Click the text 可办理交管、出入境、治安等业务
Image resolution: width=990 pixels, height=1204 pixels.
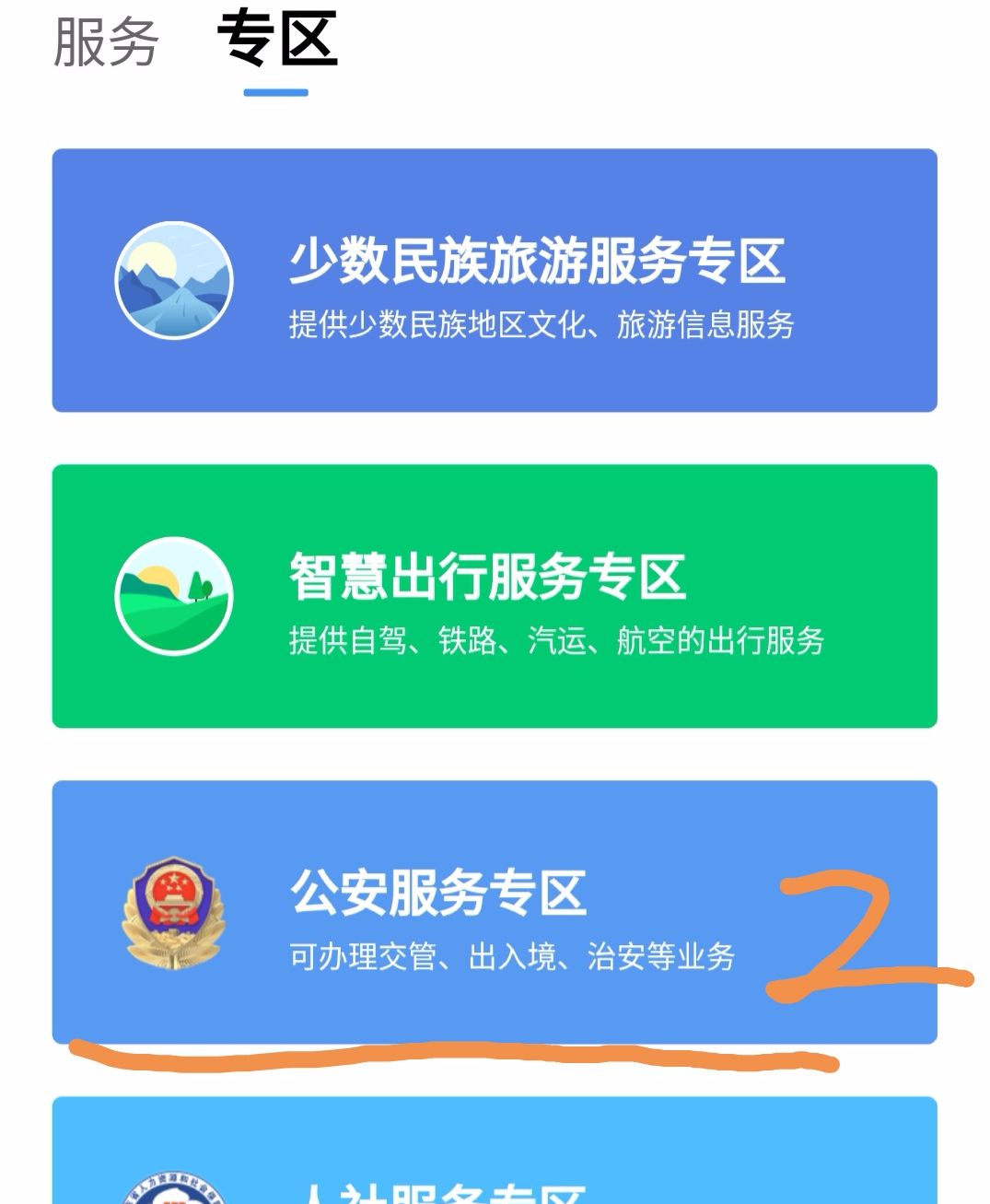tap(511, 958)
